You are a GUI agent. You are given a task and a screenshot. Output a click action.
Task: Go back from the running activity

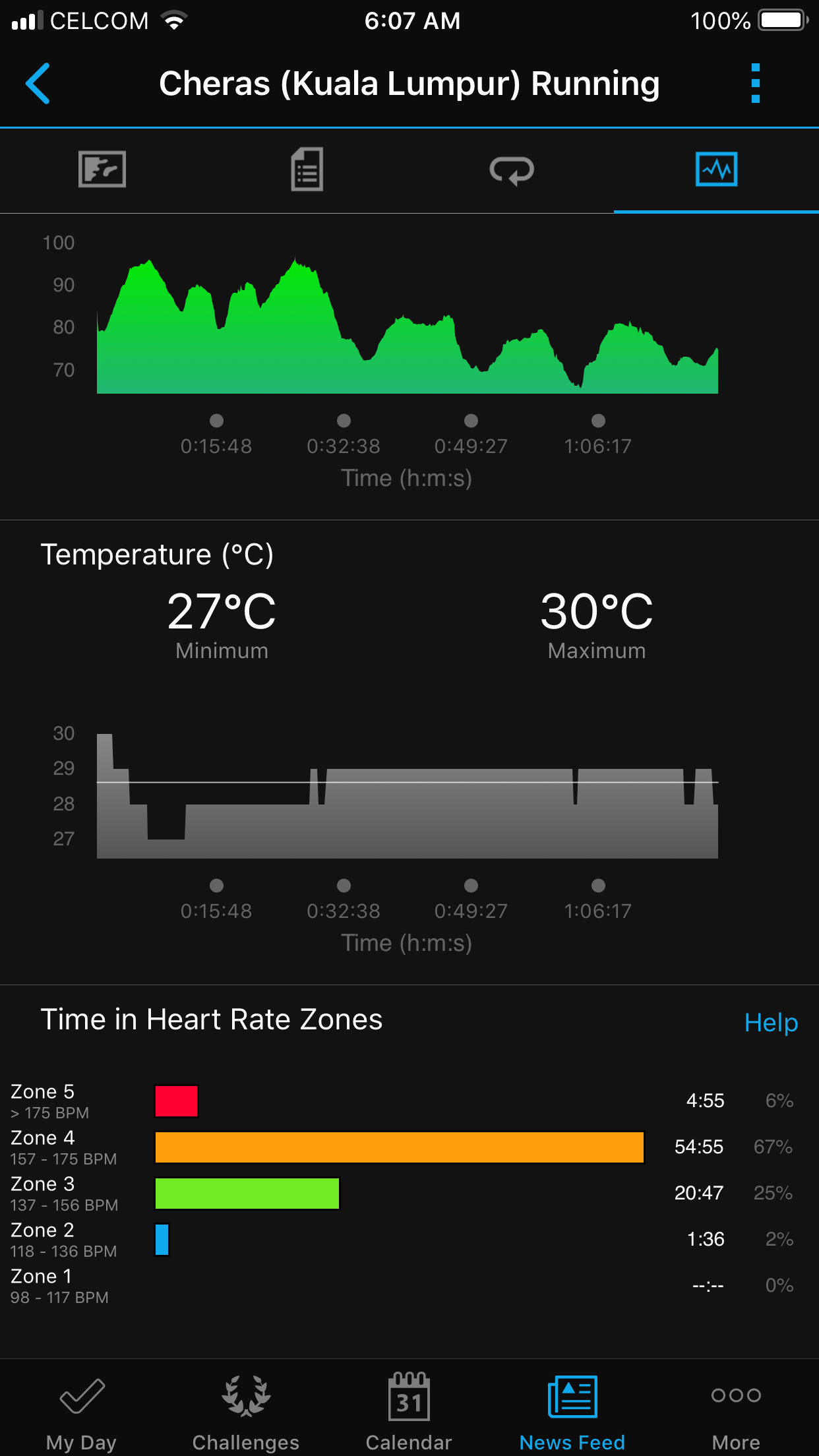click(38, 84)
